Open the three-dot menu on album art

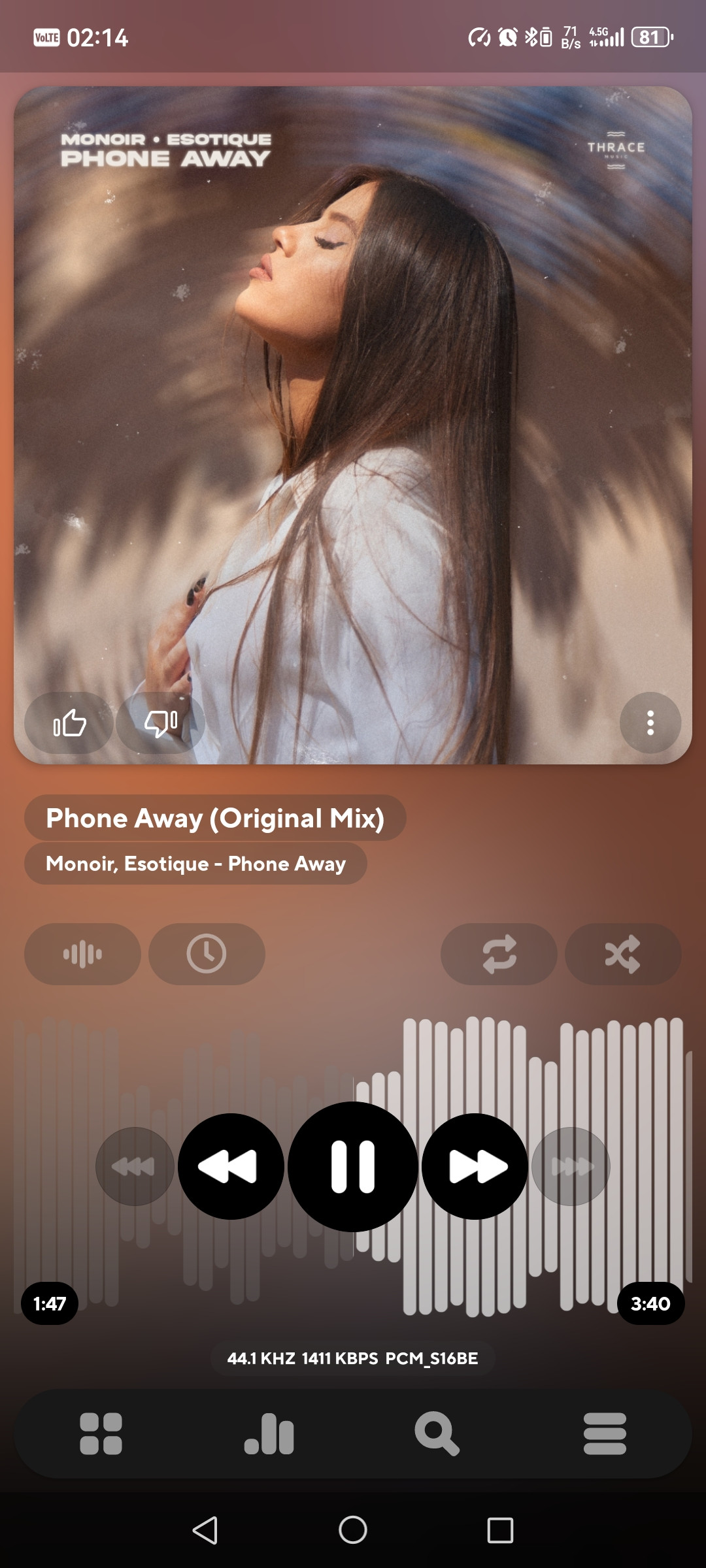click(650, 723)
